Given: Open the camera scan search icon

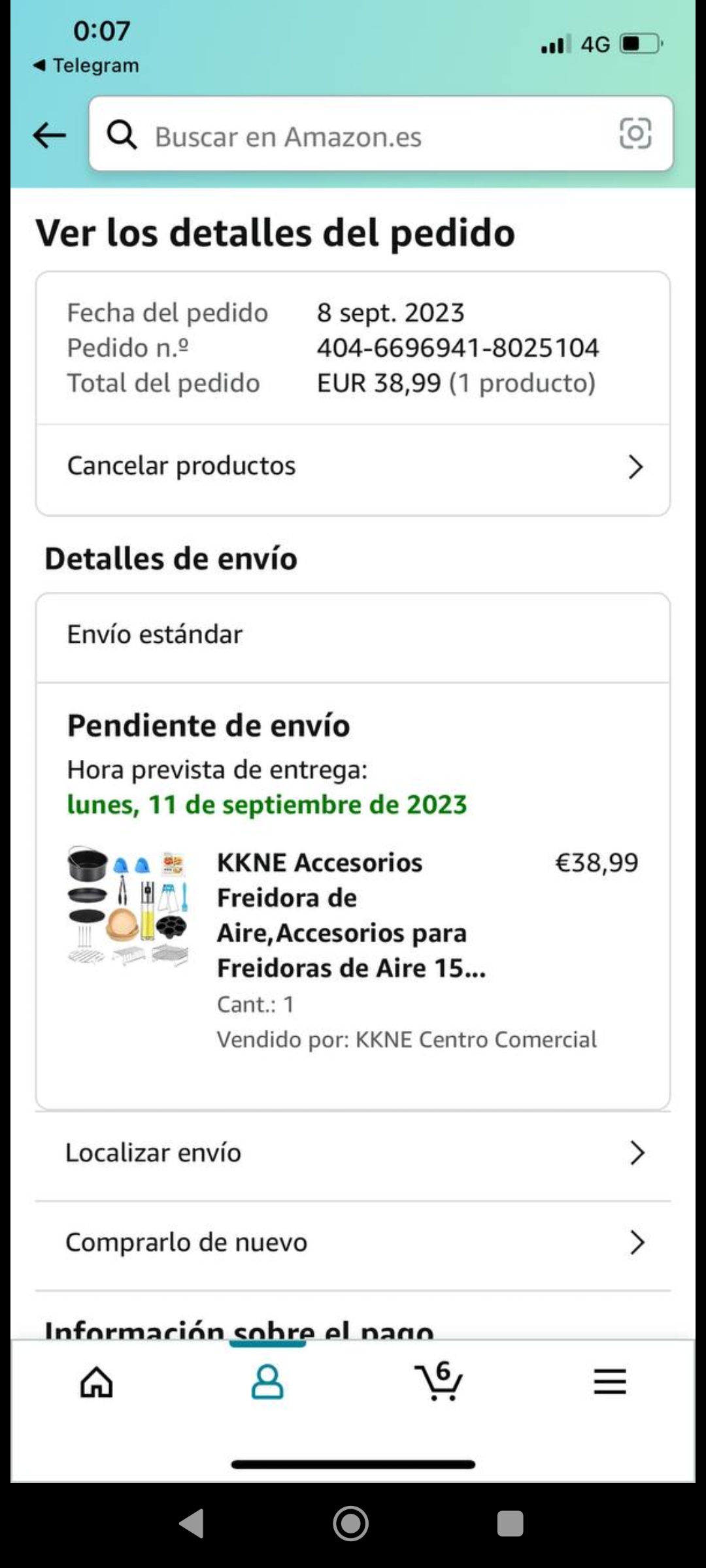Looking at the screenshot, I should coord(635,134).
